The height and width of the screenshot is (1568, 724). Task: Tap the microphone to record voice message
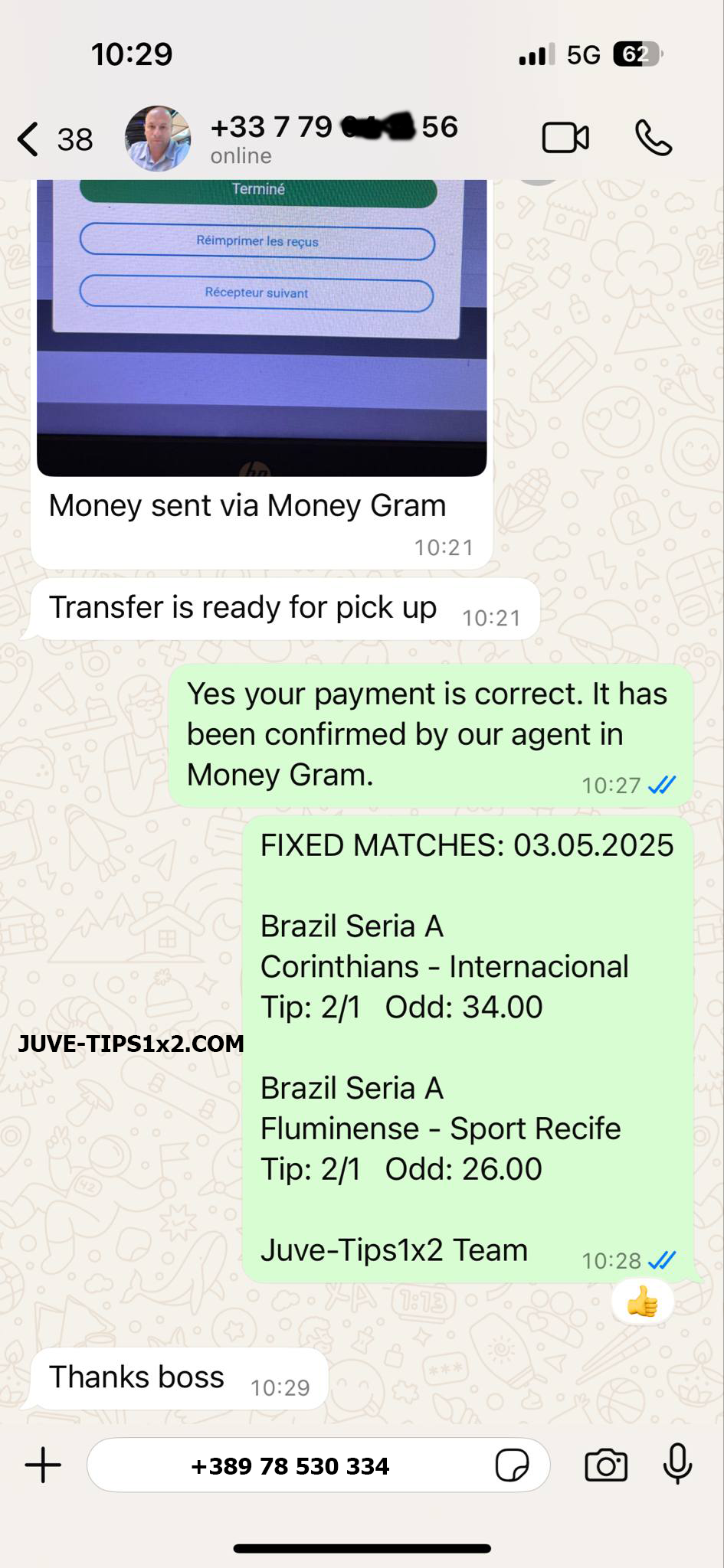pos(677,1465)
